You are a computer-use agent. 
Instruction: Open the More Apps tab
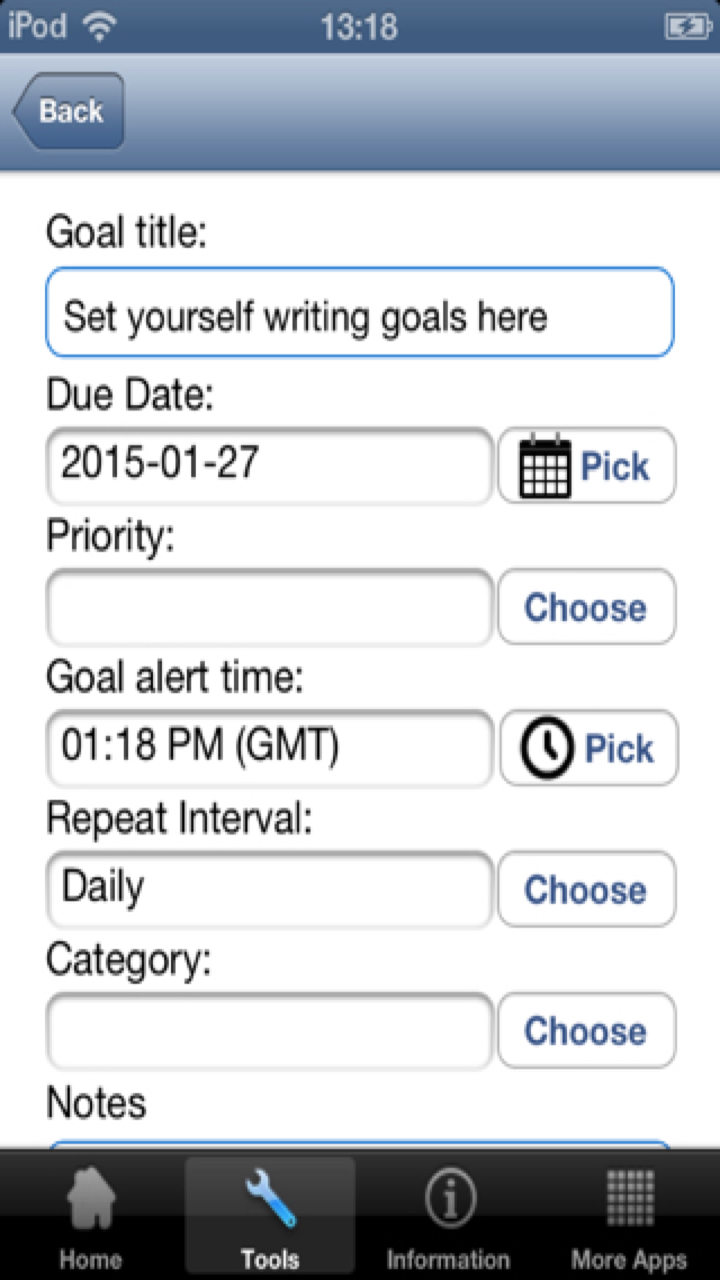point(629,1215)
